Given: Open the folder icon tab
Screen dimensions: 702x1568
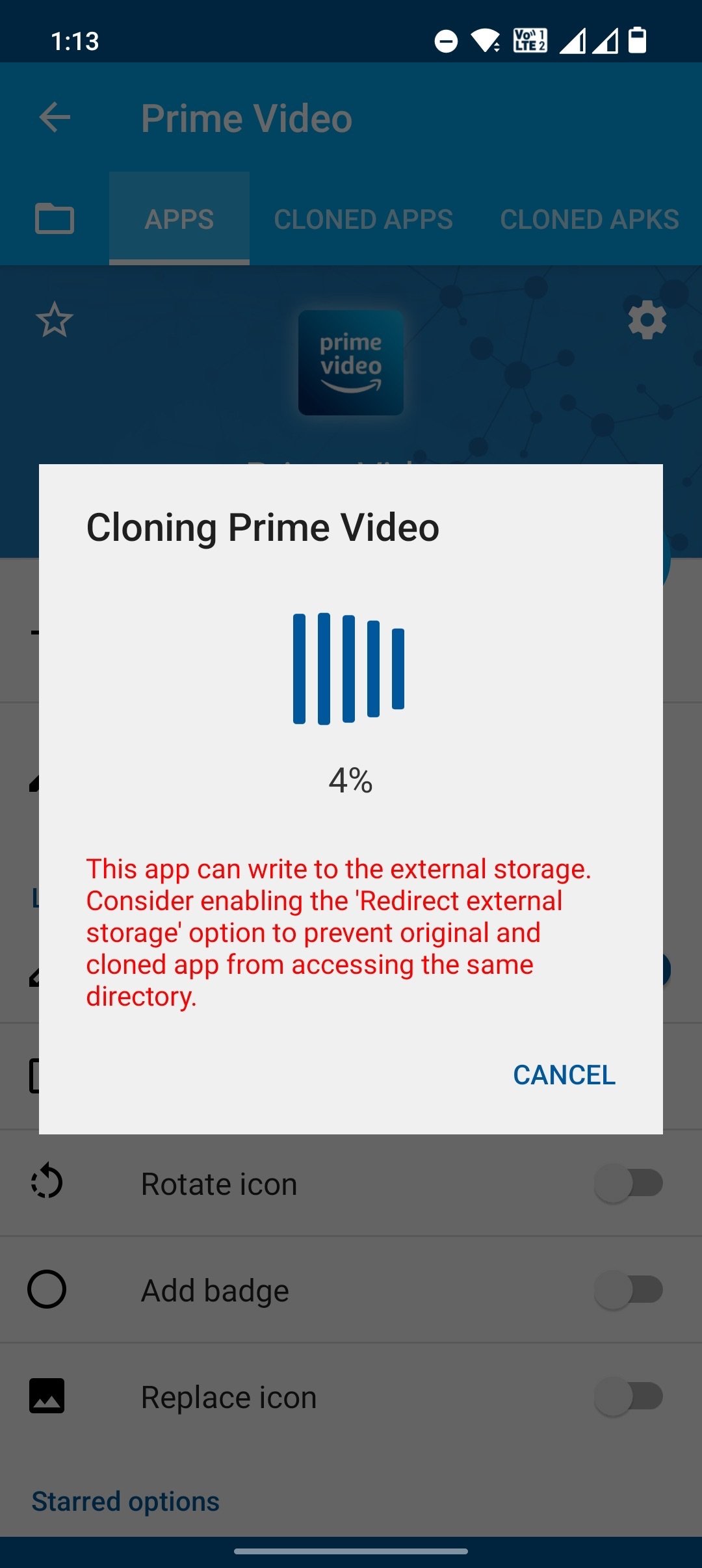Looking at the screenshot, I should 54,218.
